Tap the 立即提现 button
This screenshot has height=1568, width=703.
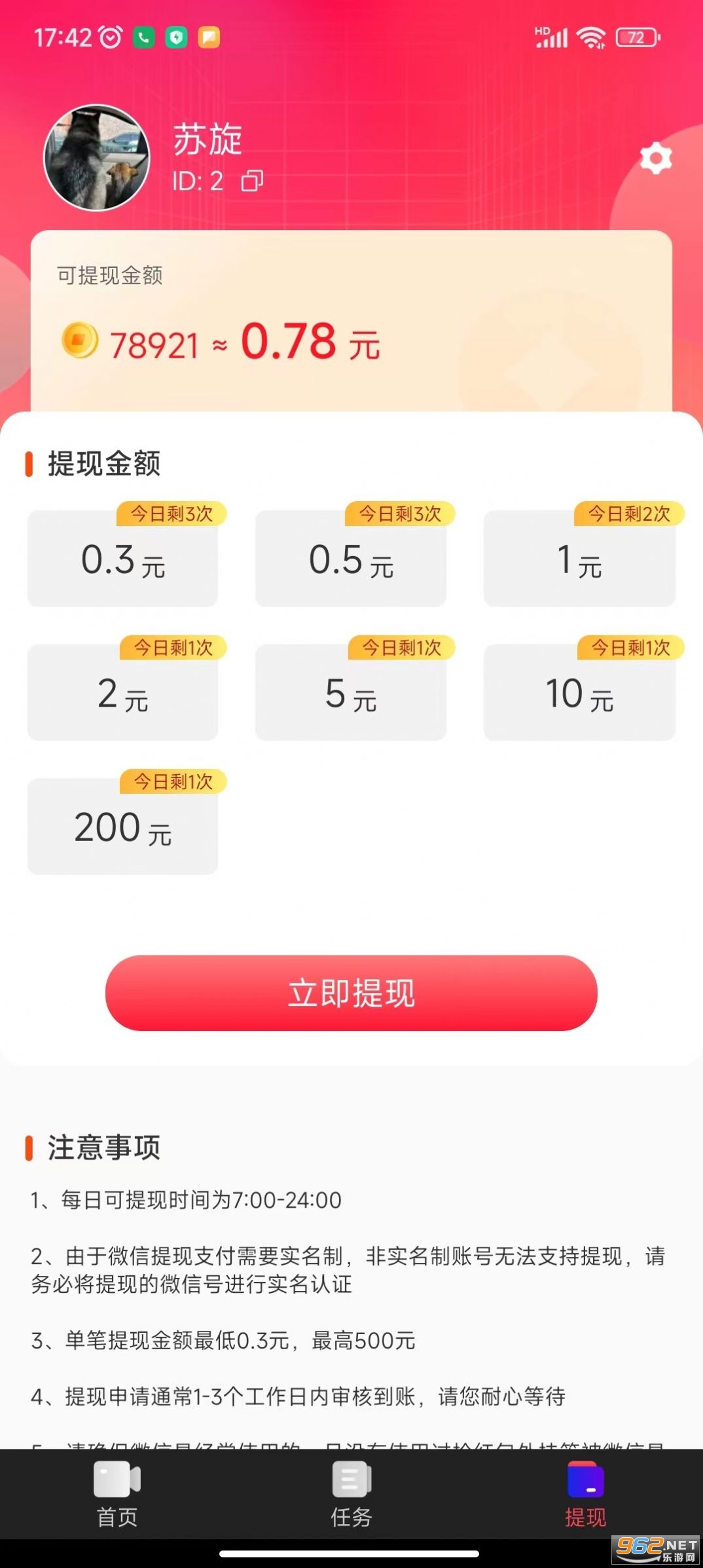[351, 993]
